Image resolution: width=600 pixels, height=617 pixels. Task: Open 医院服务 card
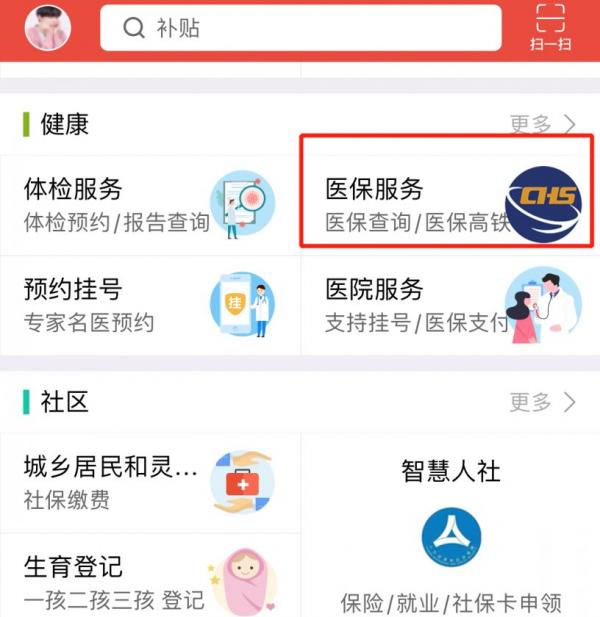pos(450,305)
